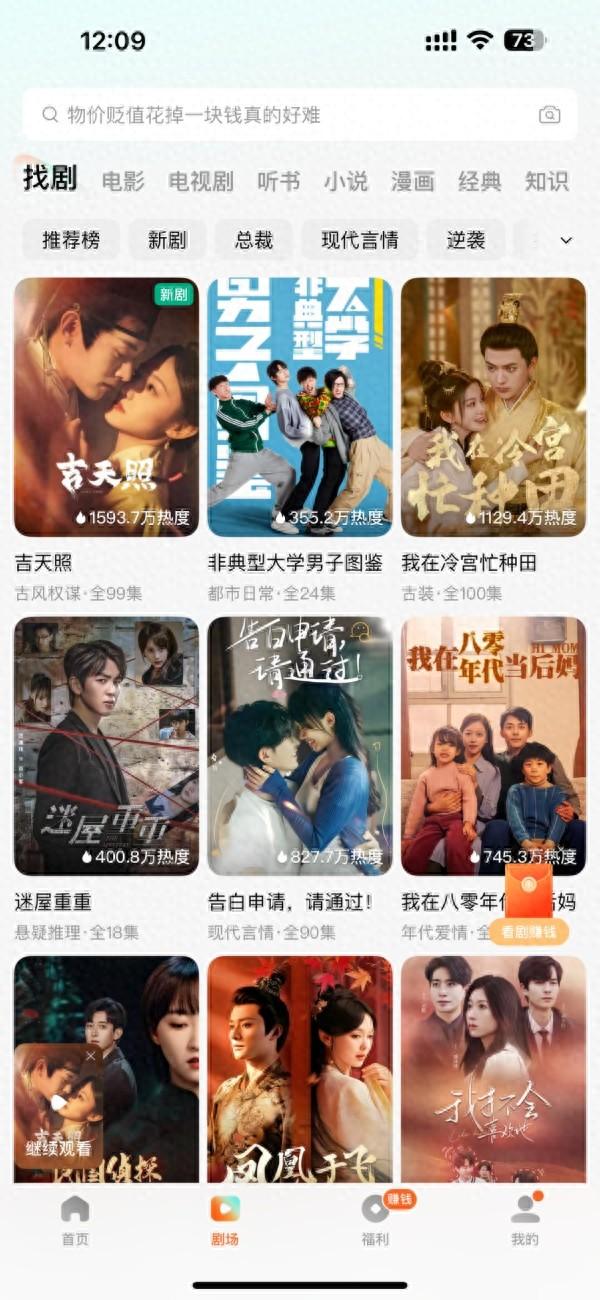Play 告白申请，请通过！
The image size is (600, 1300).
point(300,746)
